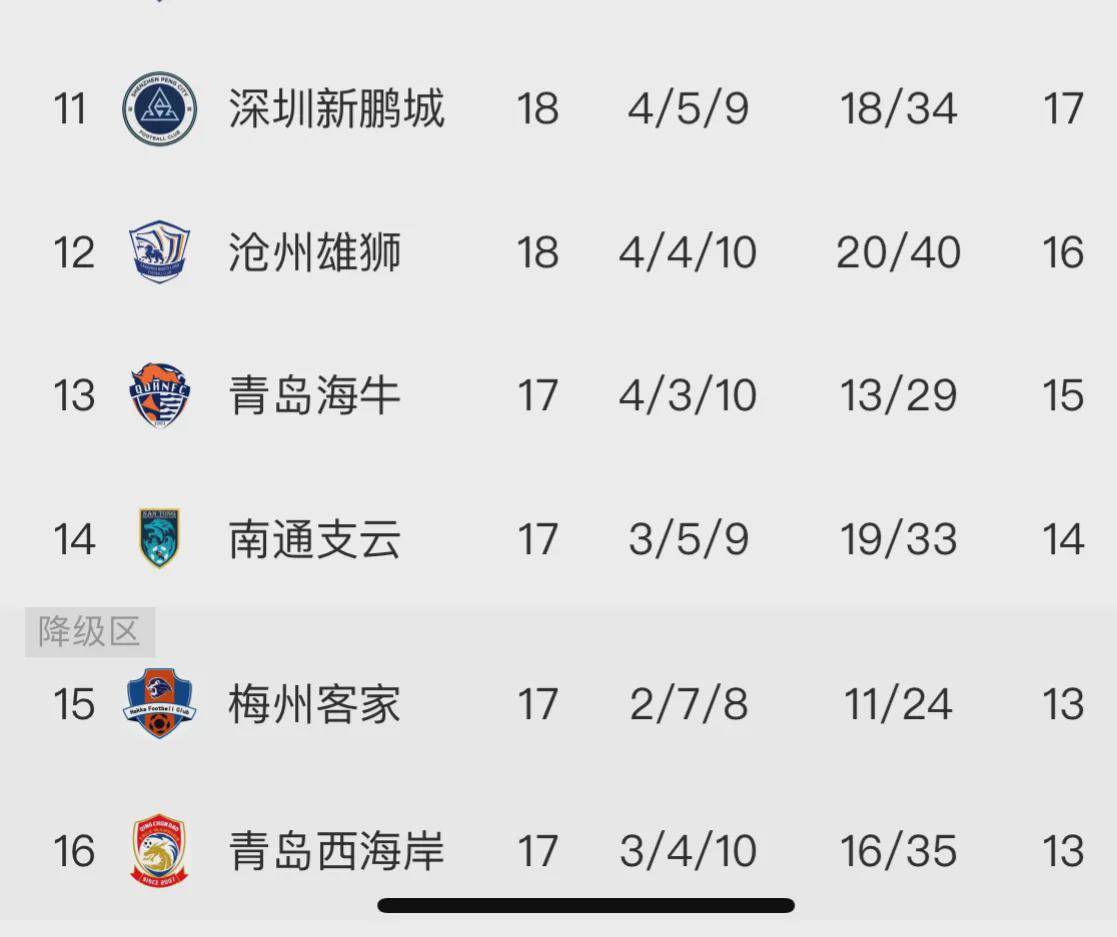View the 青岛海牛 team details
The image size is (1117, 937).
click(x=314, y=396)
